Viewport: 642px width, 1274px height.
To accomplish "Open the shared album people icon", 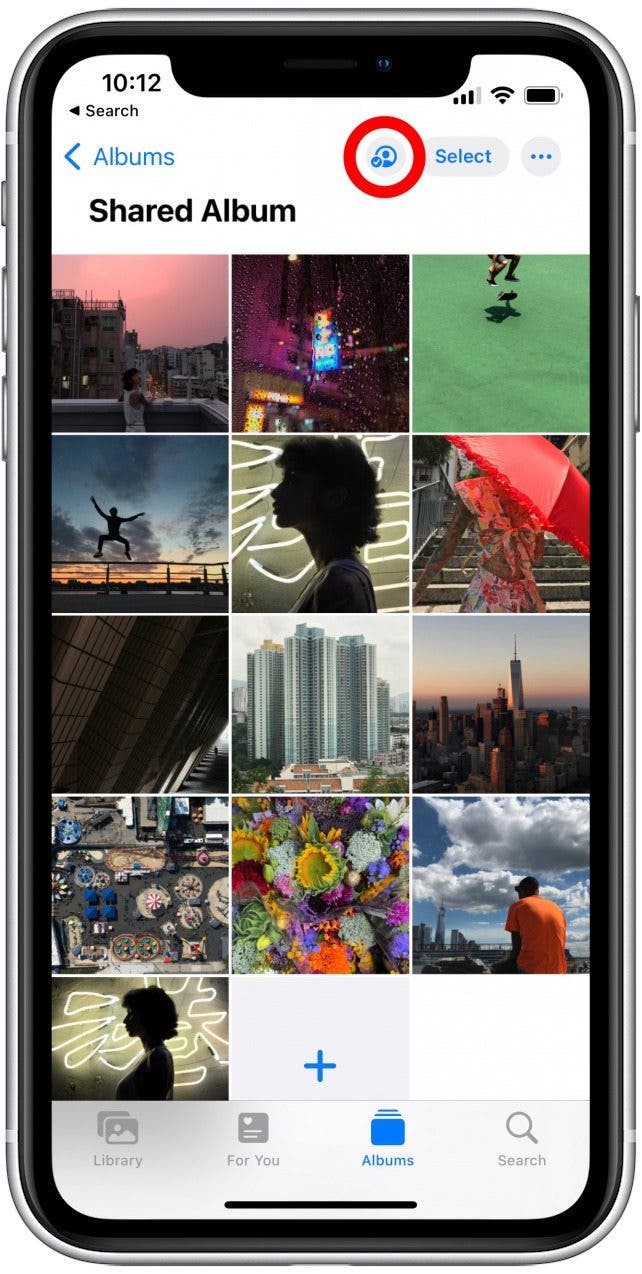I will point(385,157).
